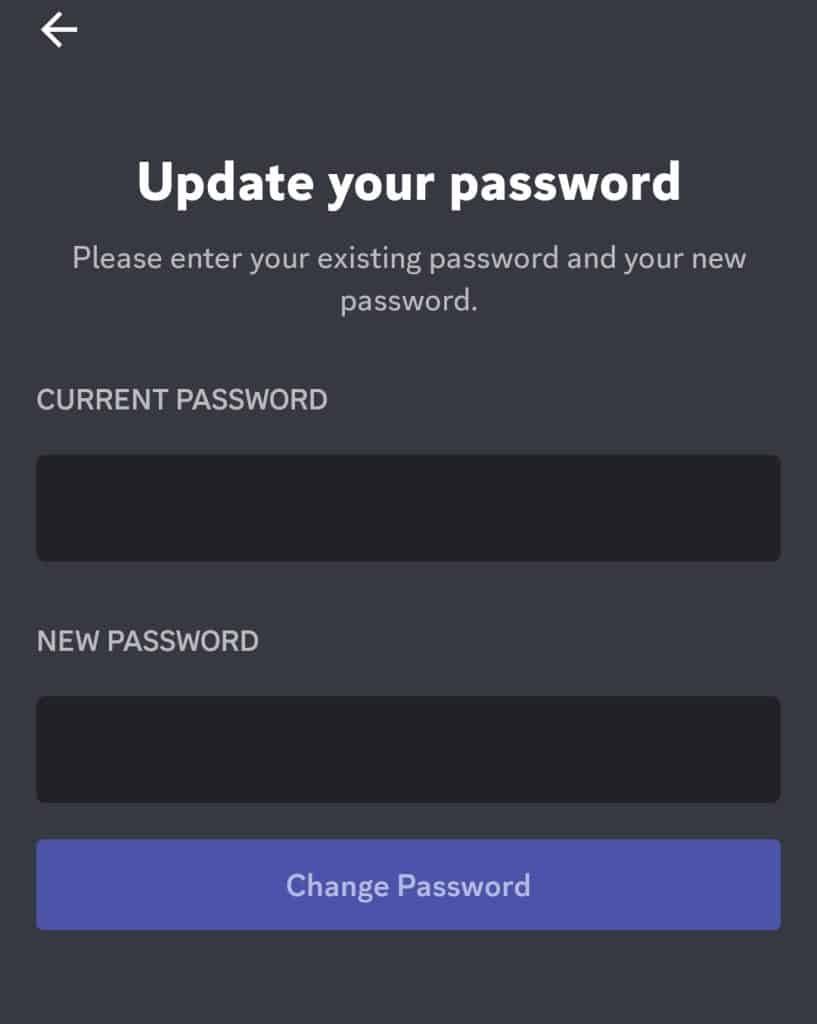This screenshot has height=1024, width=817.
Task: Navigate back with the top-left arrow
Action: pyautogui.click(x=57, y=30)
